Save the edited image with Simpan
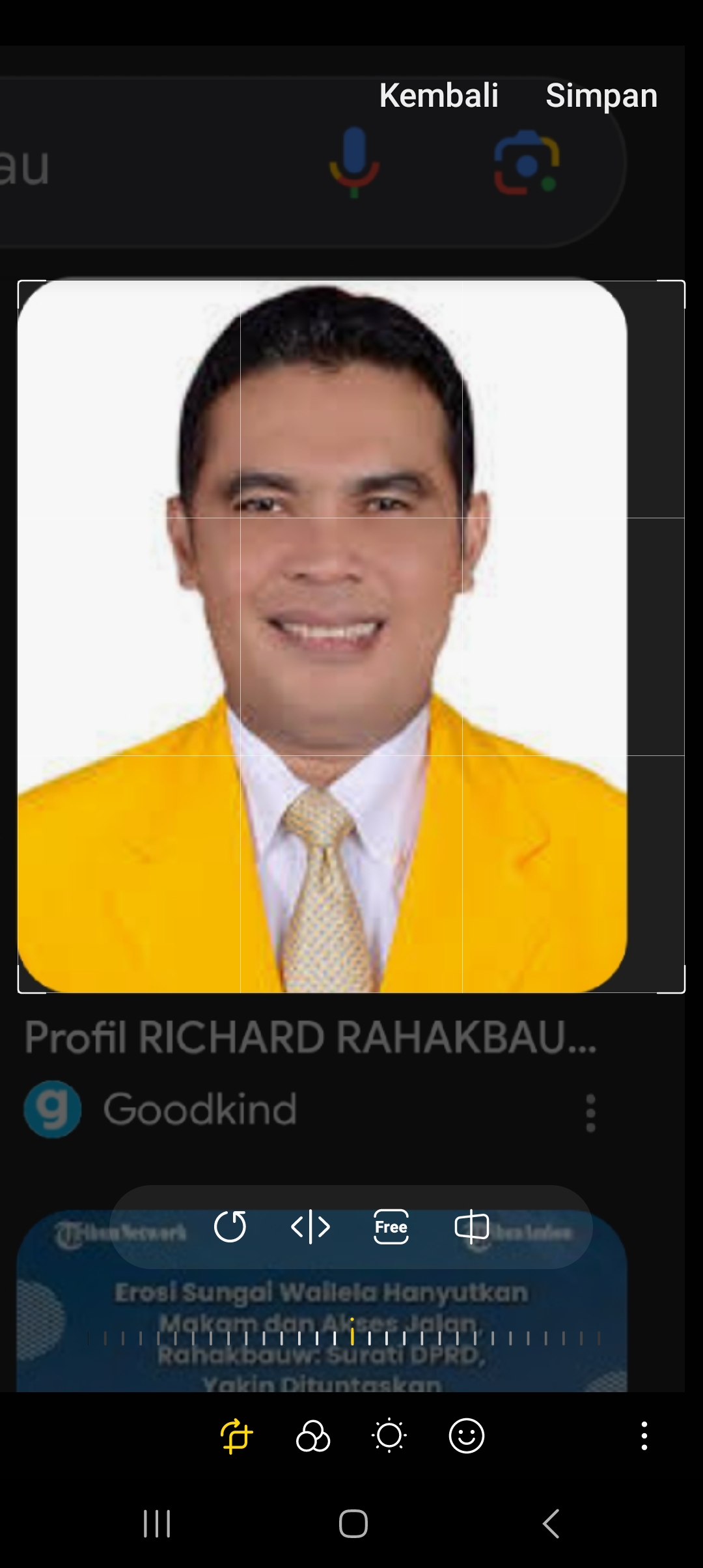 (601, 96)
